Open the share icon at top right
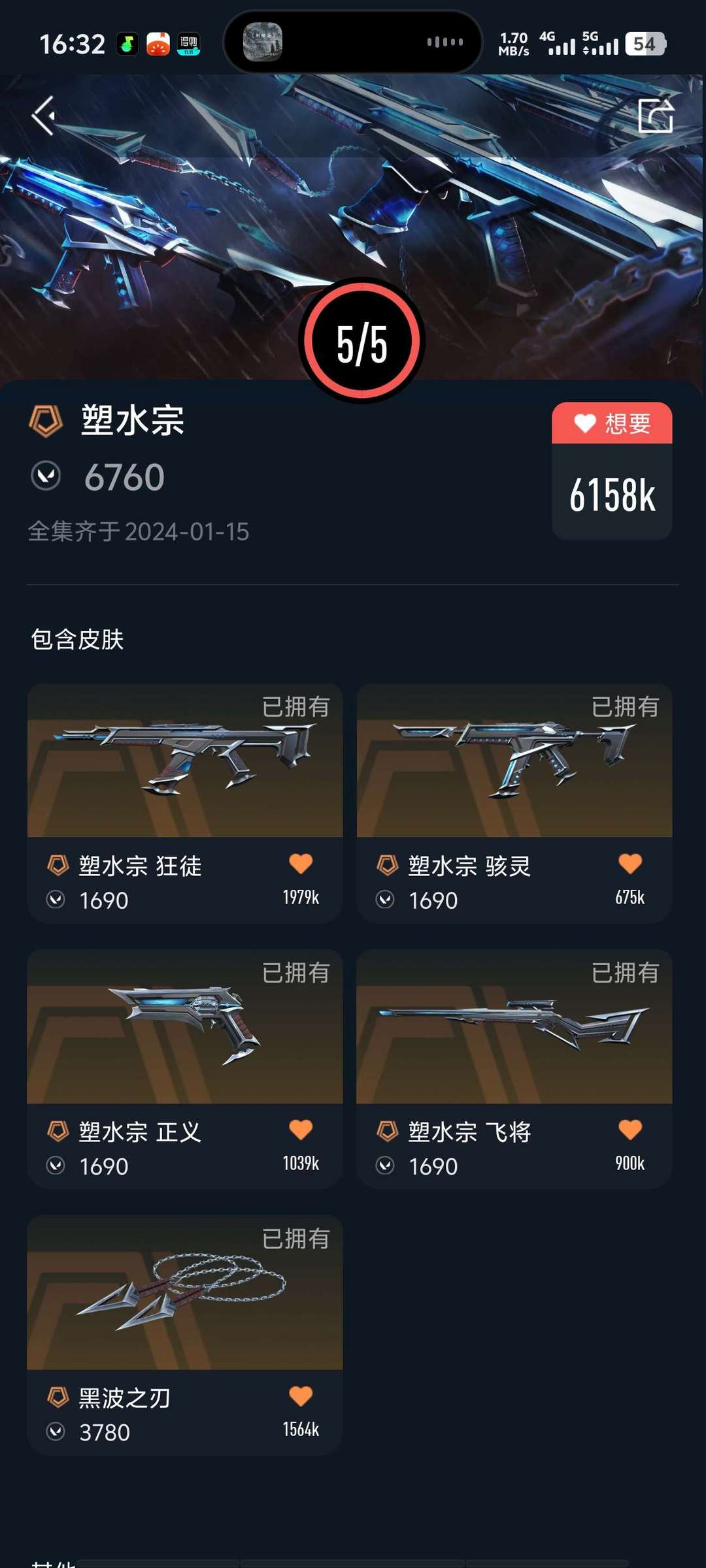Screen dimensions: 706x1568 (x=657, y=114)
